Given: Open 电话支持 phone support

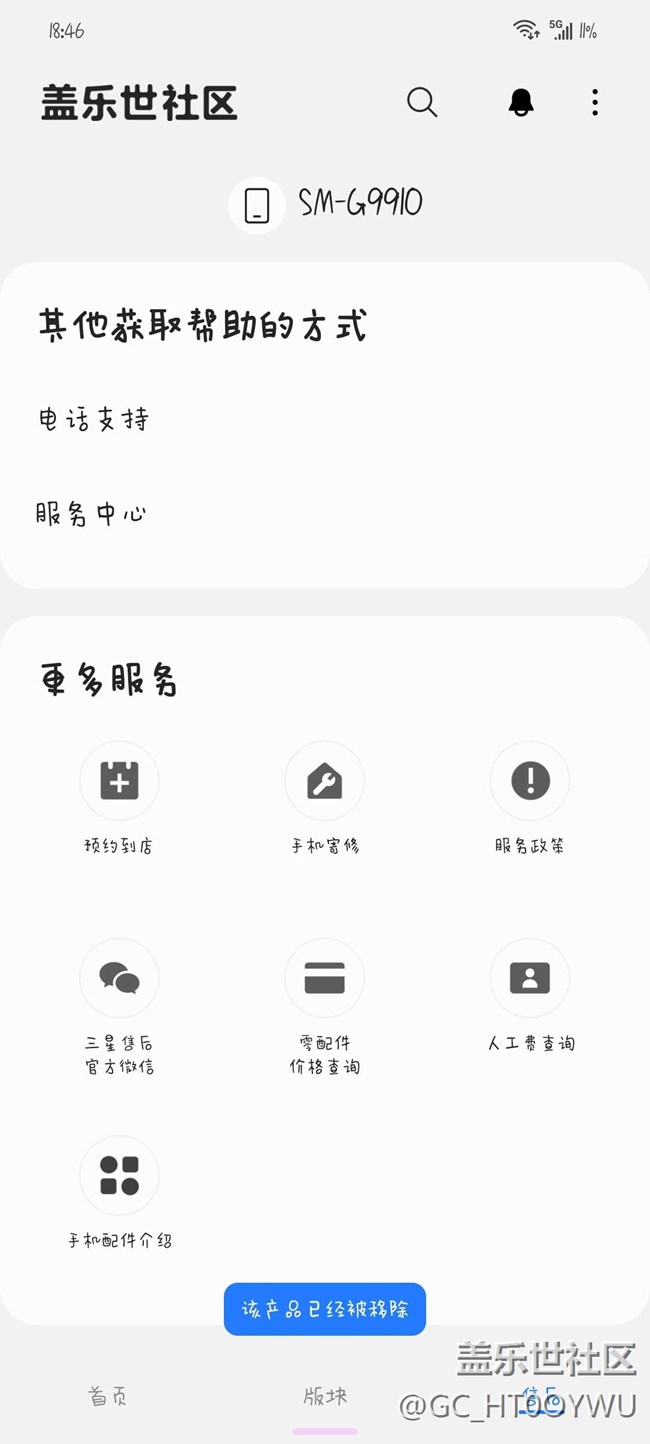Looking at the screenshot, I should [x=93, y=420].
